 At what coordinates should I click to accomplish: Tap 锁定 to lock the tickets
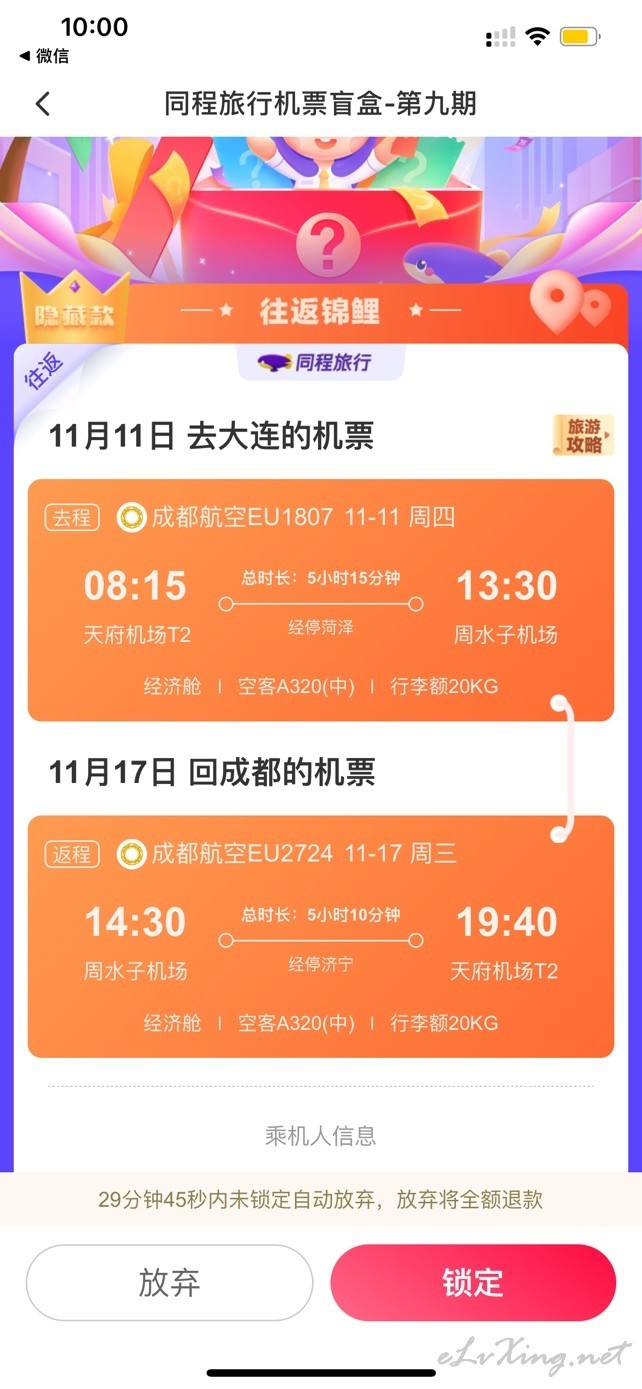pyautogui.click(x=473, y=1282)
